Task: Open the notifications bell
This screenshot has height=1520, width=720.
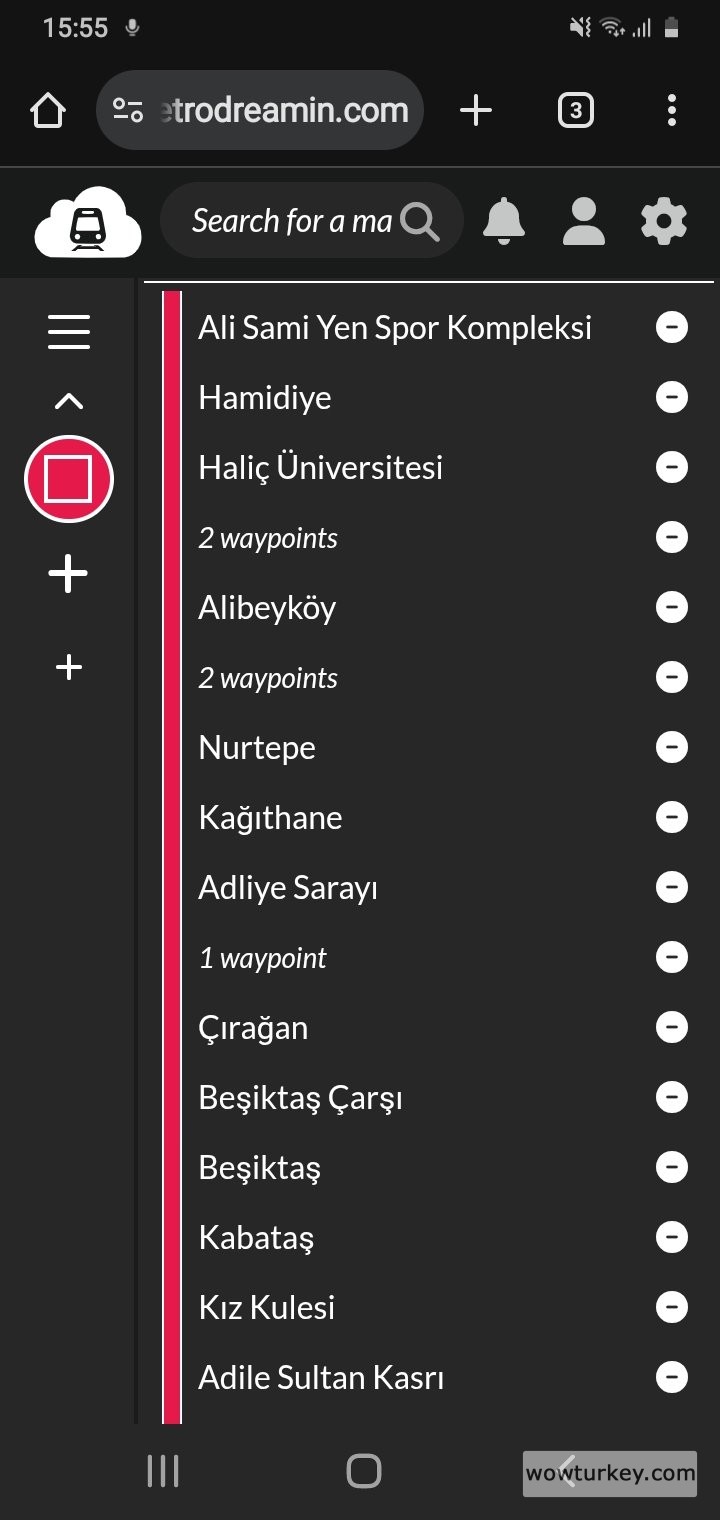Action: [x=504, y=221]
